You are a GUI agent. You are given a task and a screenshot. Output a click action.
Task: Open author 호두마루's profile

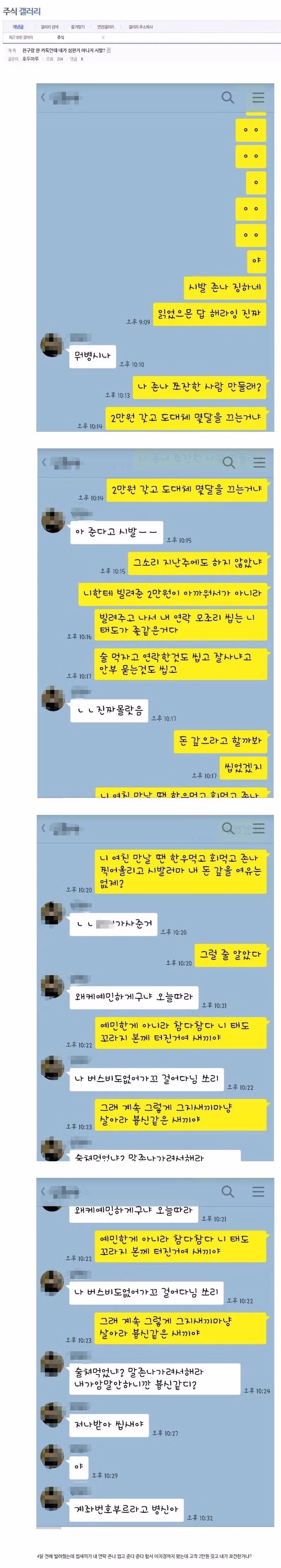[x=30, y=59]
